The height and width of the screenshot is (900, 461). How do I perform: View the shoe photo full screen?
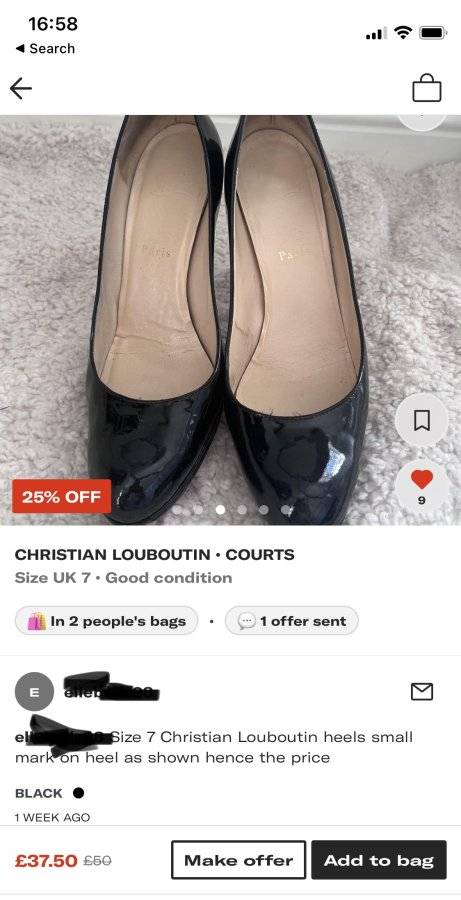tap(230, 320)
